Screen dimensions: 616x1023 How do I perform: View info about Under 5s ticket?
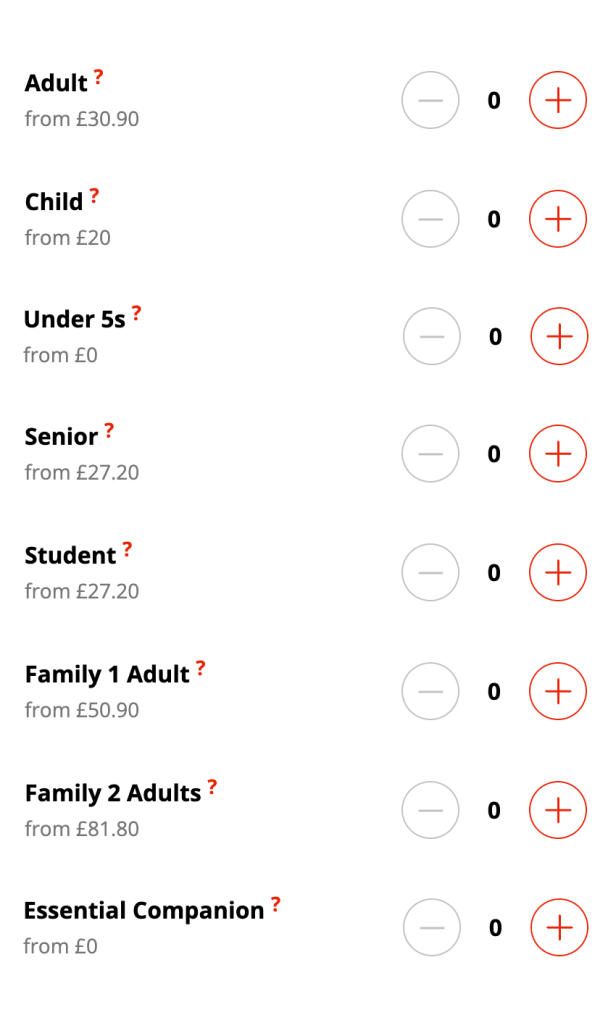pos(136,314)
